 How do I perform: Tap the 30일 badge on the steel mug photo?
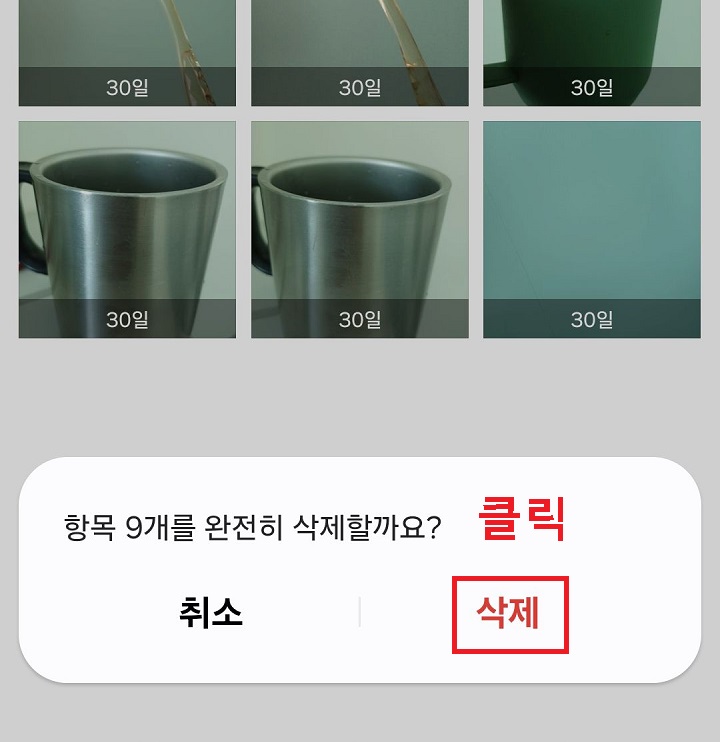click(127, 319)
